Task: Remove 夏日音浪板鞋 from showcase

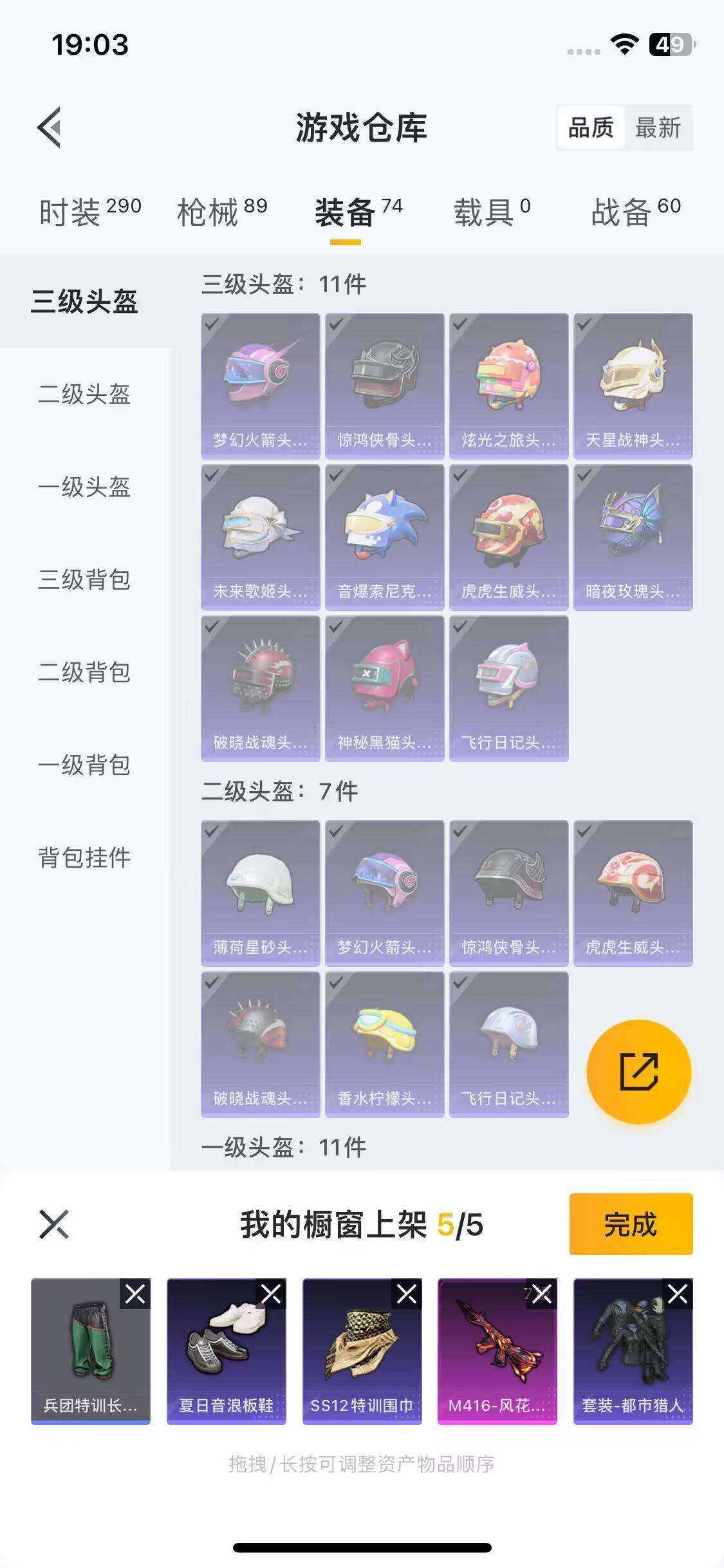Action: [x=271, y=1294]
